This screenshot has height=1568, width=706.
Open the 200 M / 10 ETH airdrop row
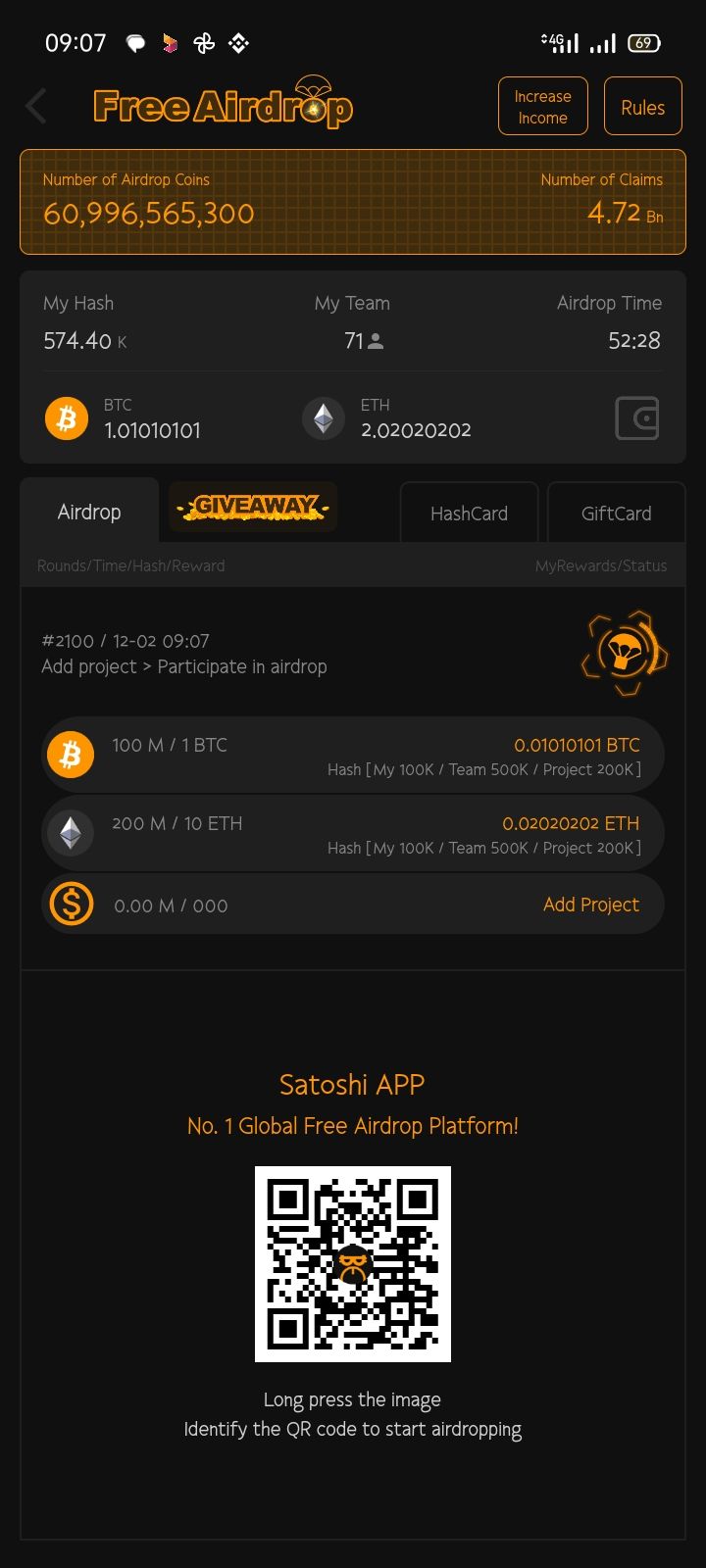tap(353, 834)
